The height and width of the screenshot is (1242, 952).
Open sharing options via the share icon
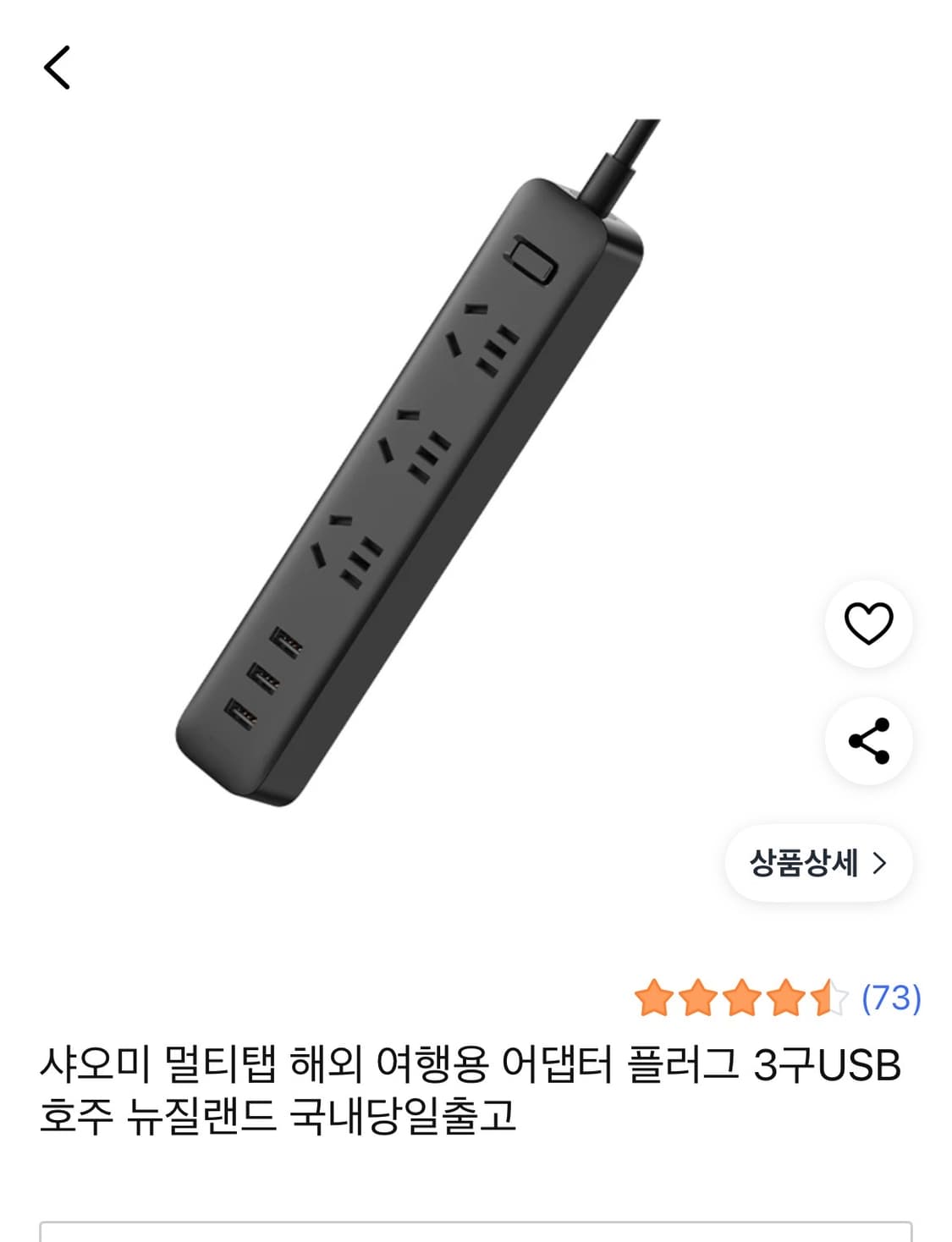click(870, 740)
